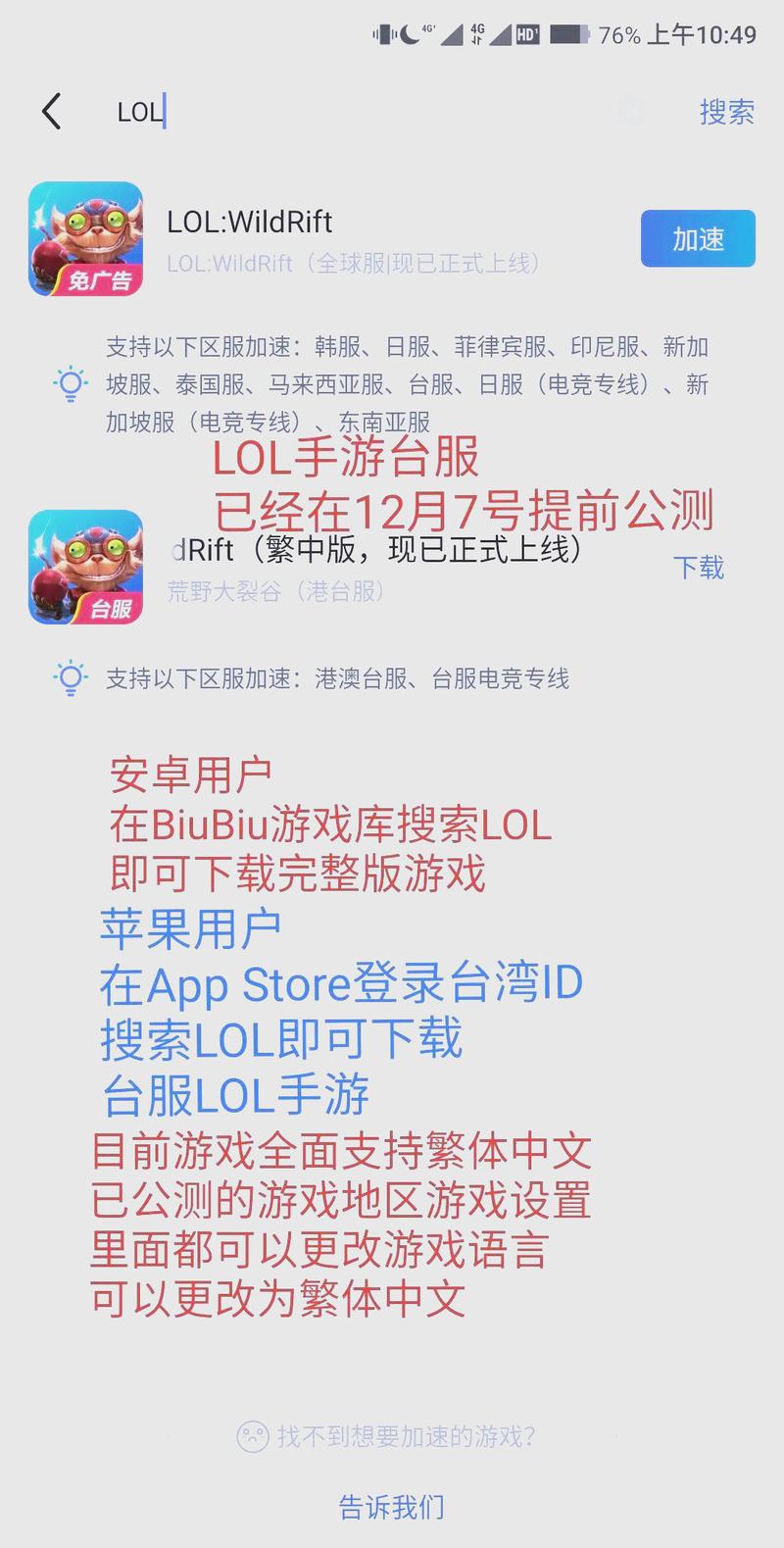The width and height of the screenshot is (784, 1548).
Task: Tap 加速 for LOL:WildRift
Action: 698,238
